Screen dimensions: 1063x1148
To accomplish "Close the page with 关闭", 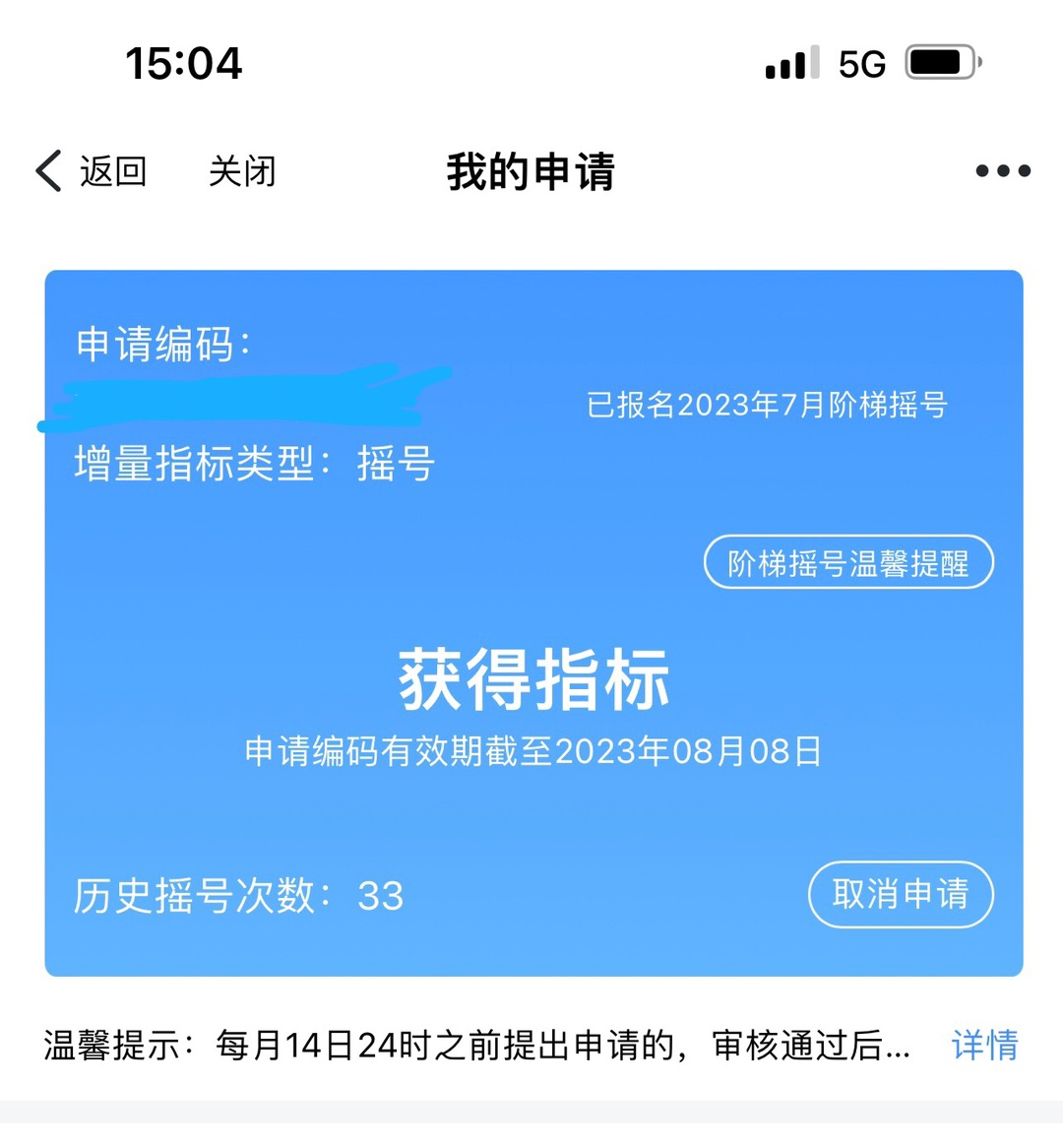I will [x=242, y=171].
